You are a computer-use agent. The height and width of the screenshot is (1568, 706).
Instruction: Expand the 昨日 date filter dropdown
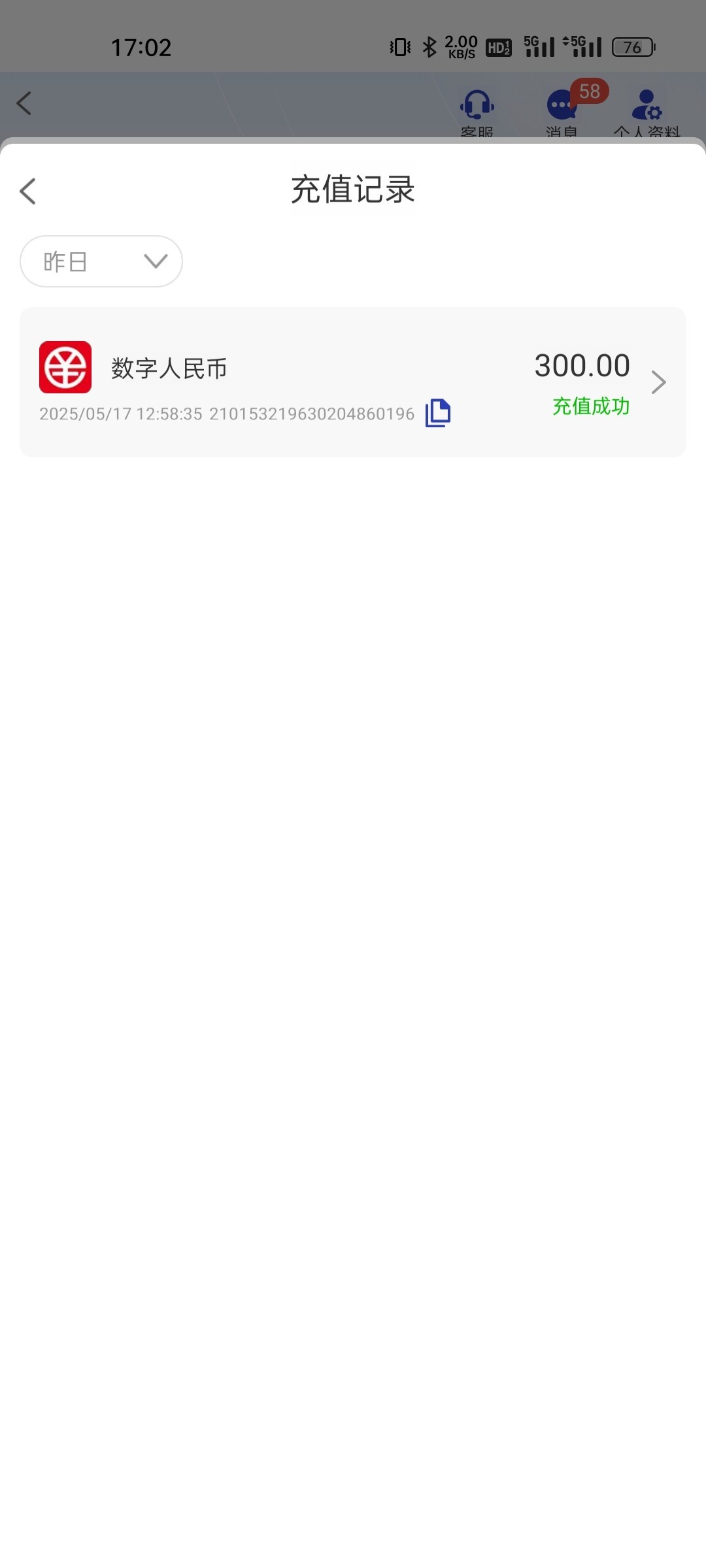[x=101, y=261]
